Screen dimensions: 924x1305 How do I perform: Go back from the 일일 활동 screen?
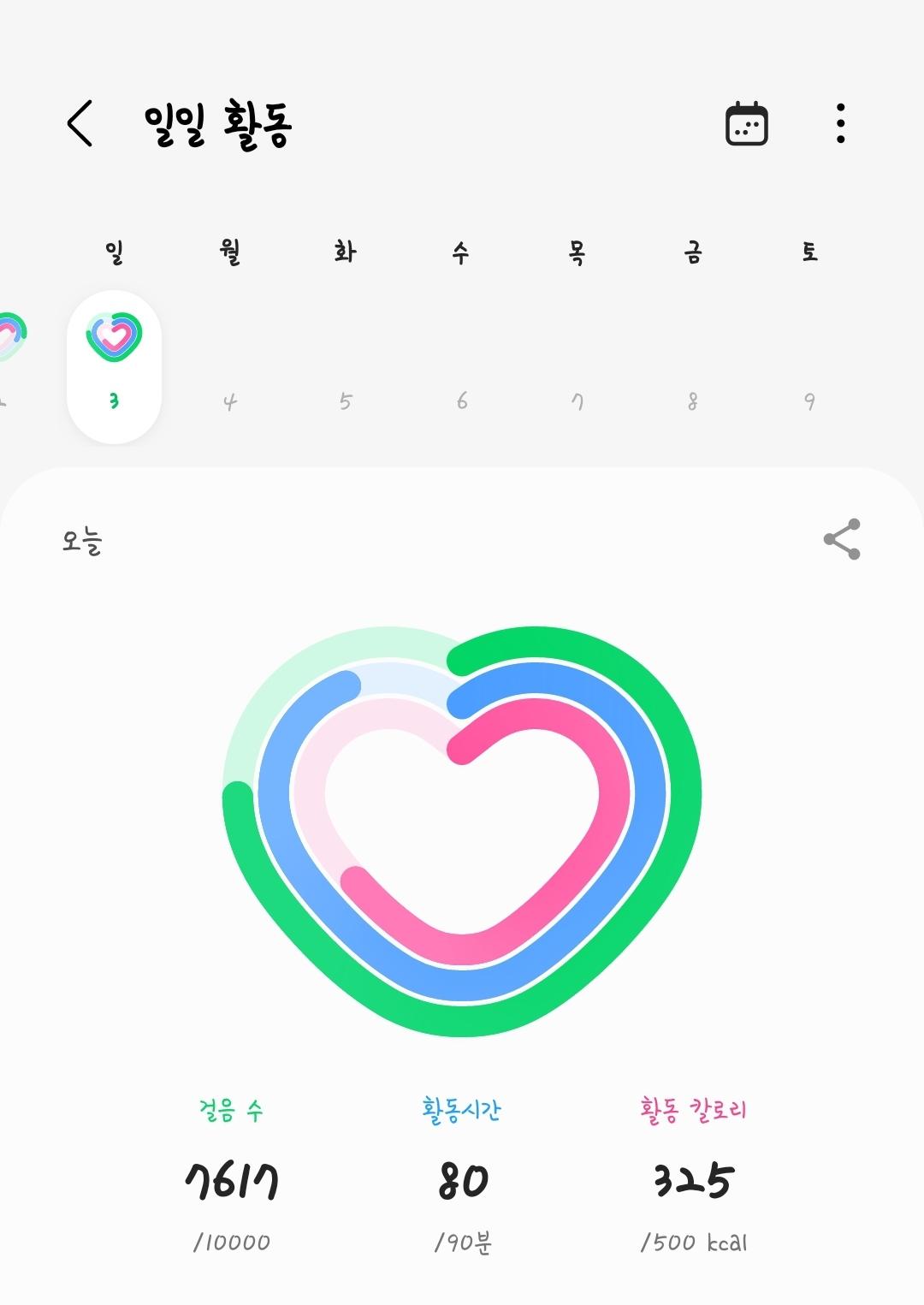point(80,124)
